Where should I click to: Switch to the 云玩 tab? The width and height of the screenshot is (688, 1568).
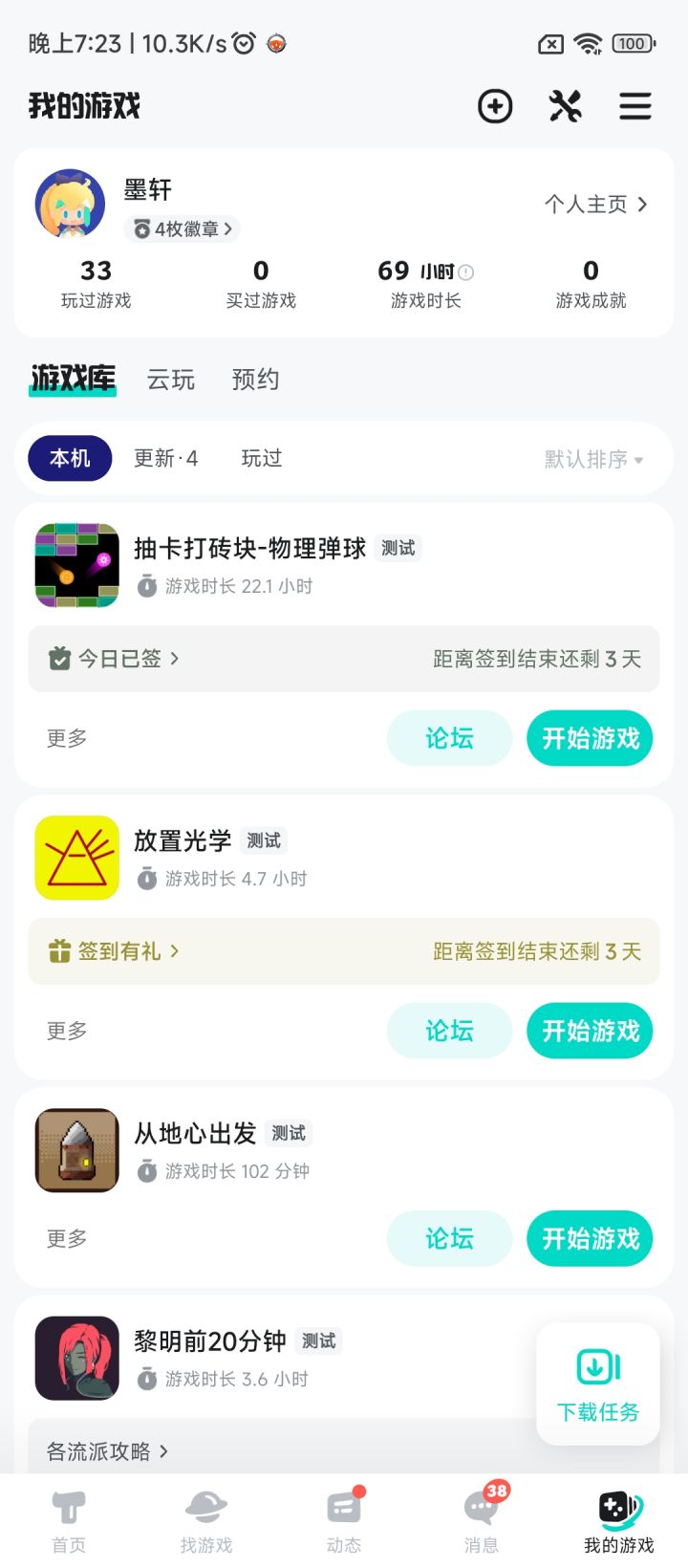click(x=171, y=380)
